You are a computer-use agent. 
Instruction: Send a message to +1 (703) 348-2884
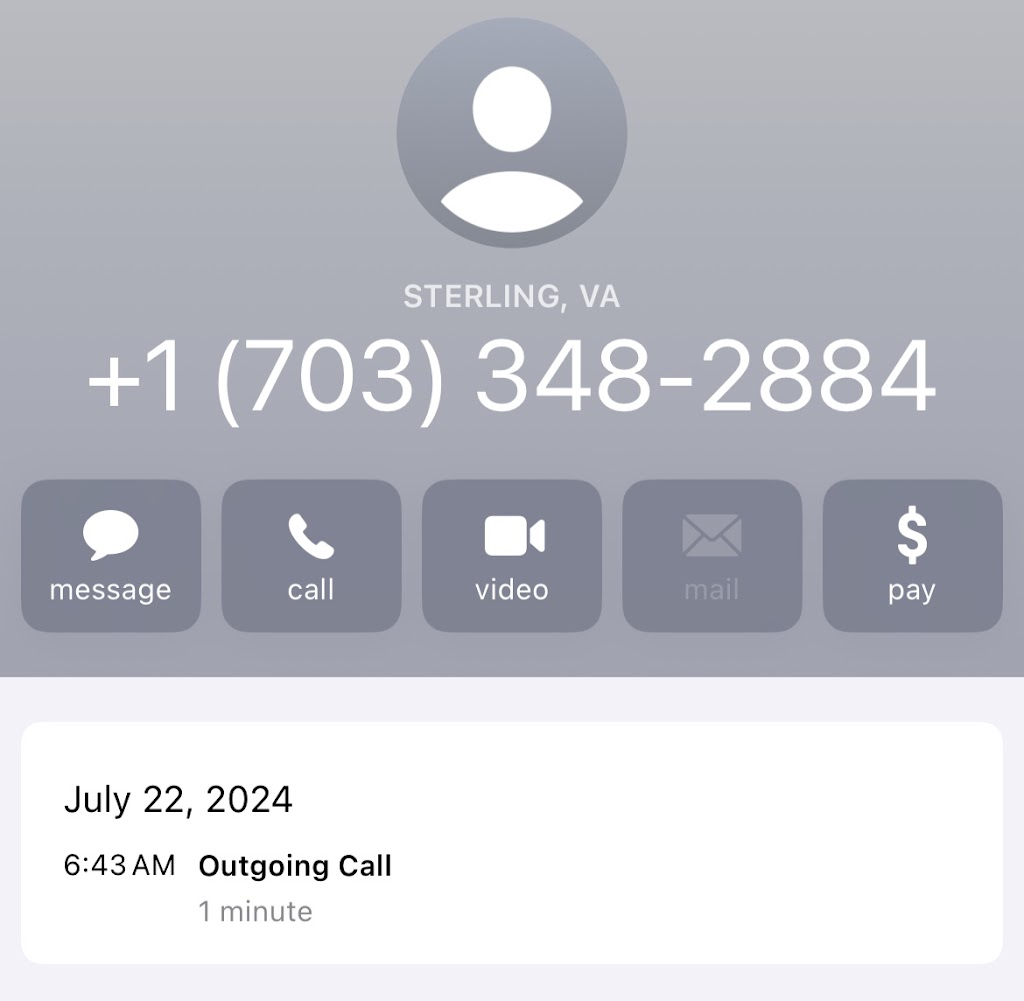tap(111, 556)
